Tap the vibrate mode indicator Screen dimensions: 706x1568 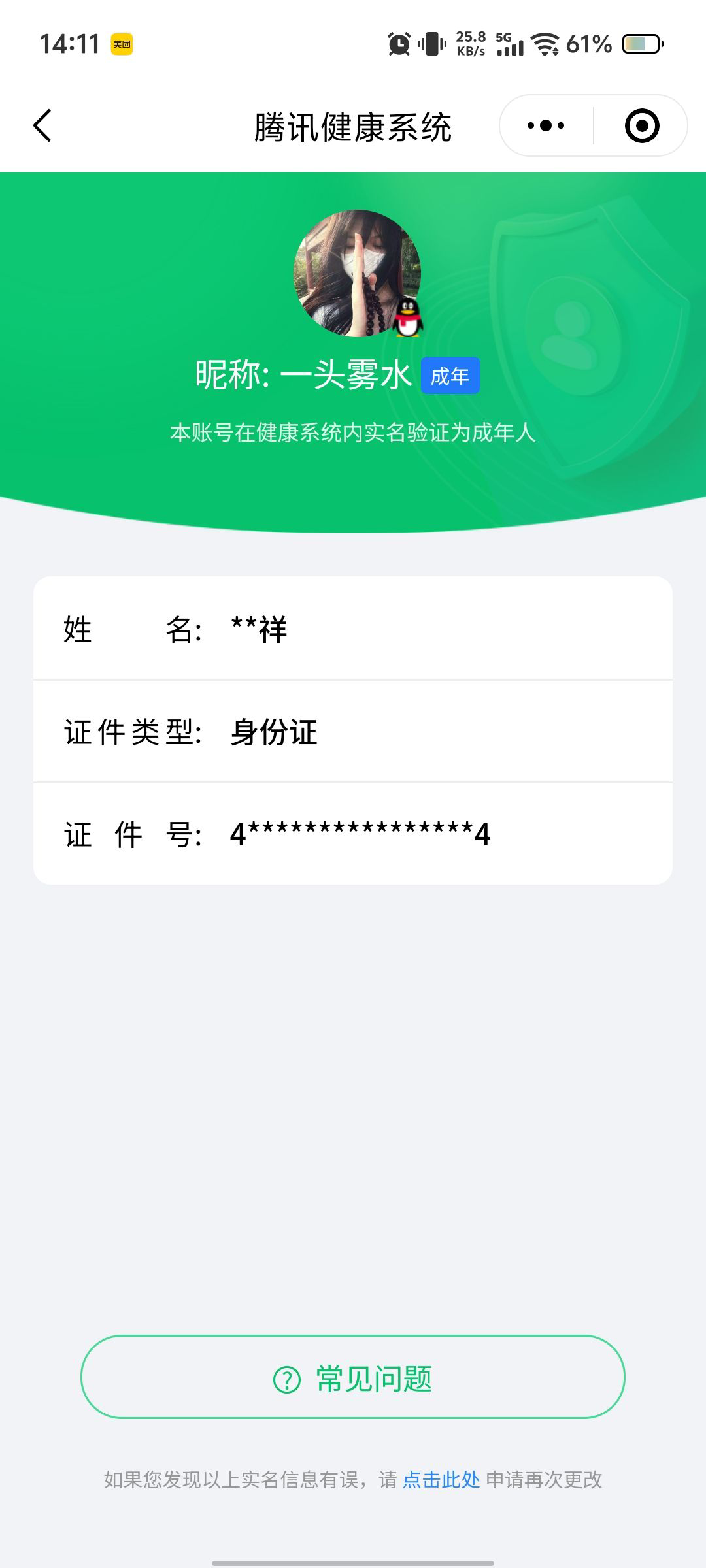431,43
